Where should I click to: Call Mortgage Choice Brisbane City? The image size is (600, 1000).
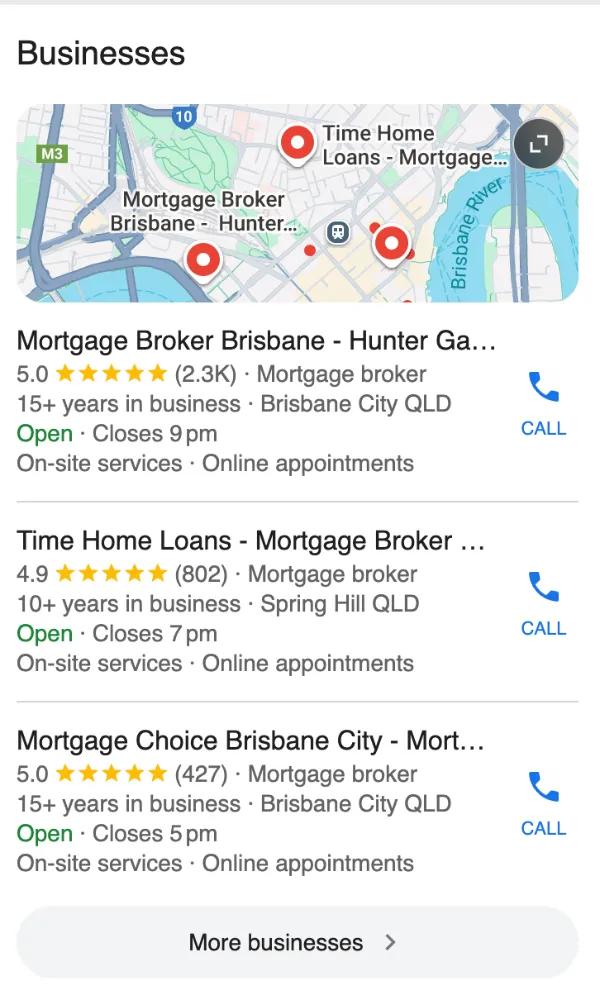pos(543,802)
